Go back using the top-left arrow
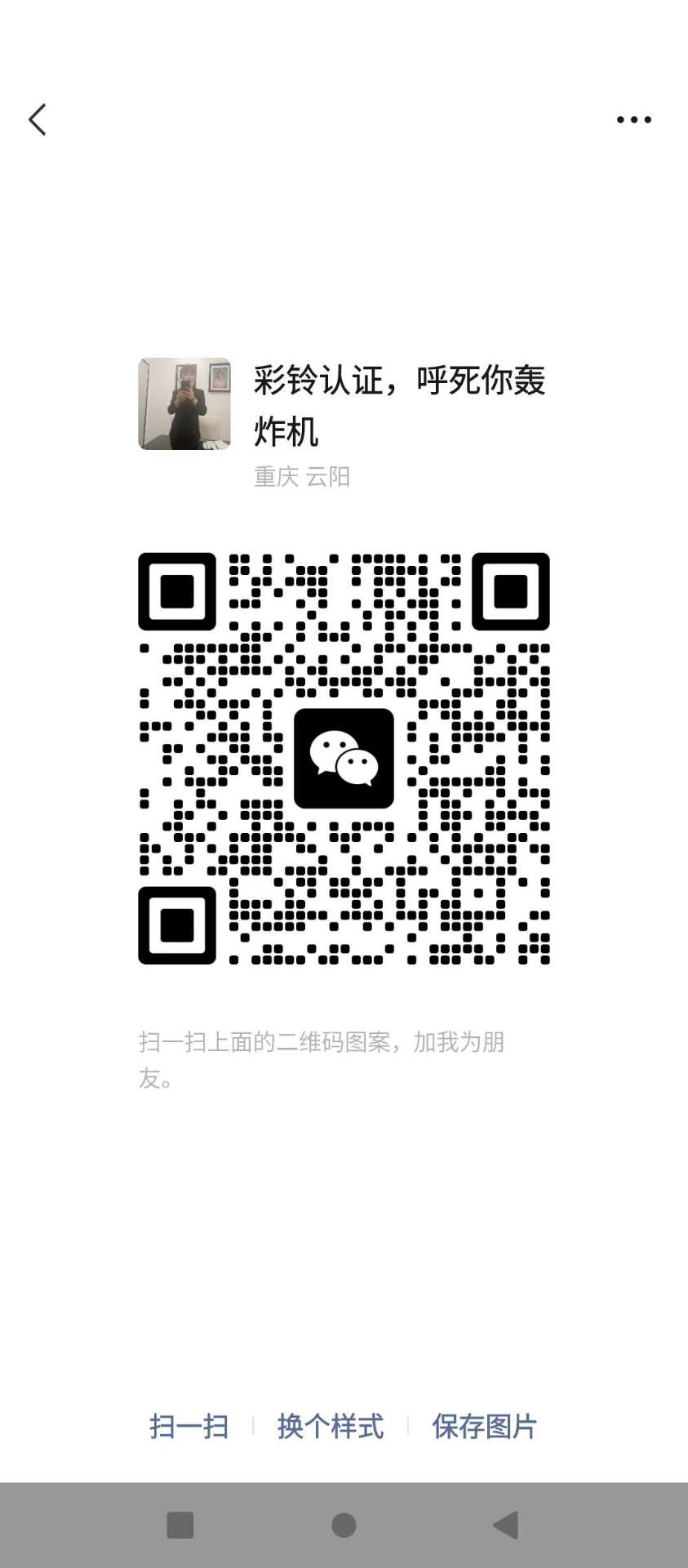 point(38,120)
